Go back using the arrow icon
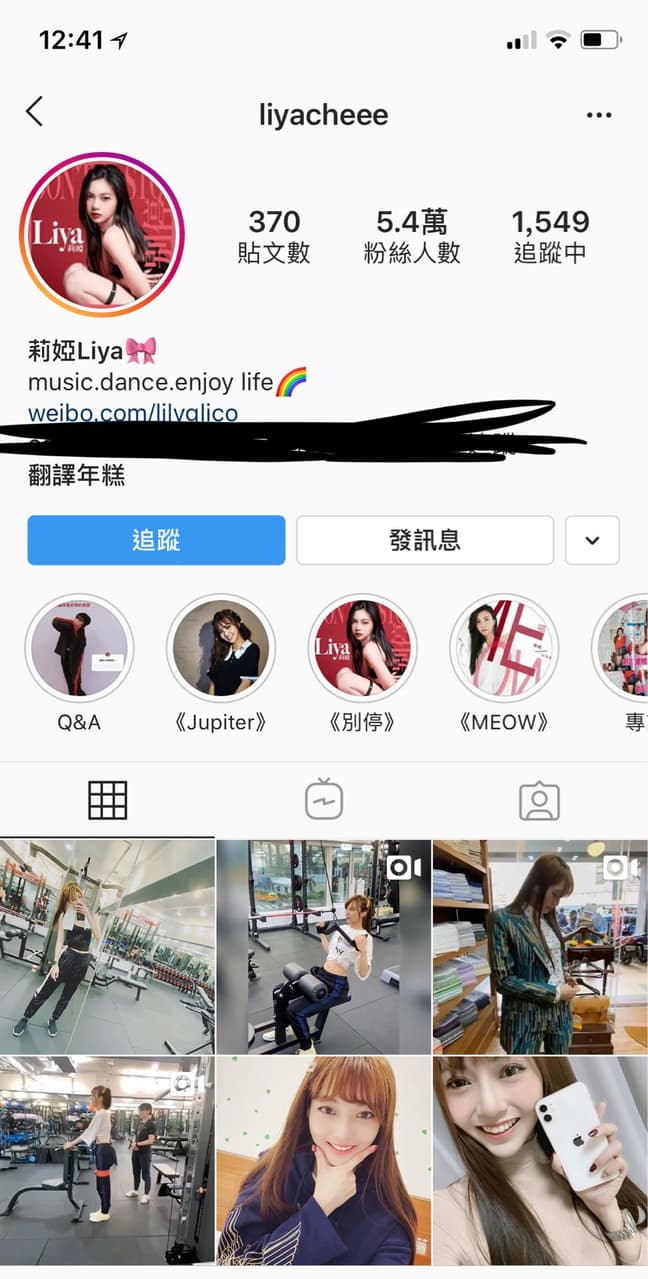648x1279 pixels. pos(35,112)
